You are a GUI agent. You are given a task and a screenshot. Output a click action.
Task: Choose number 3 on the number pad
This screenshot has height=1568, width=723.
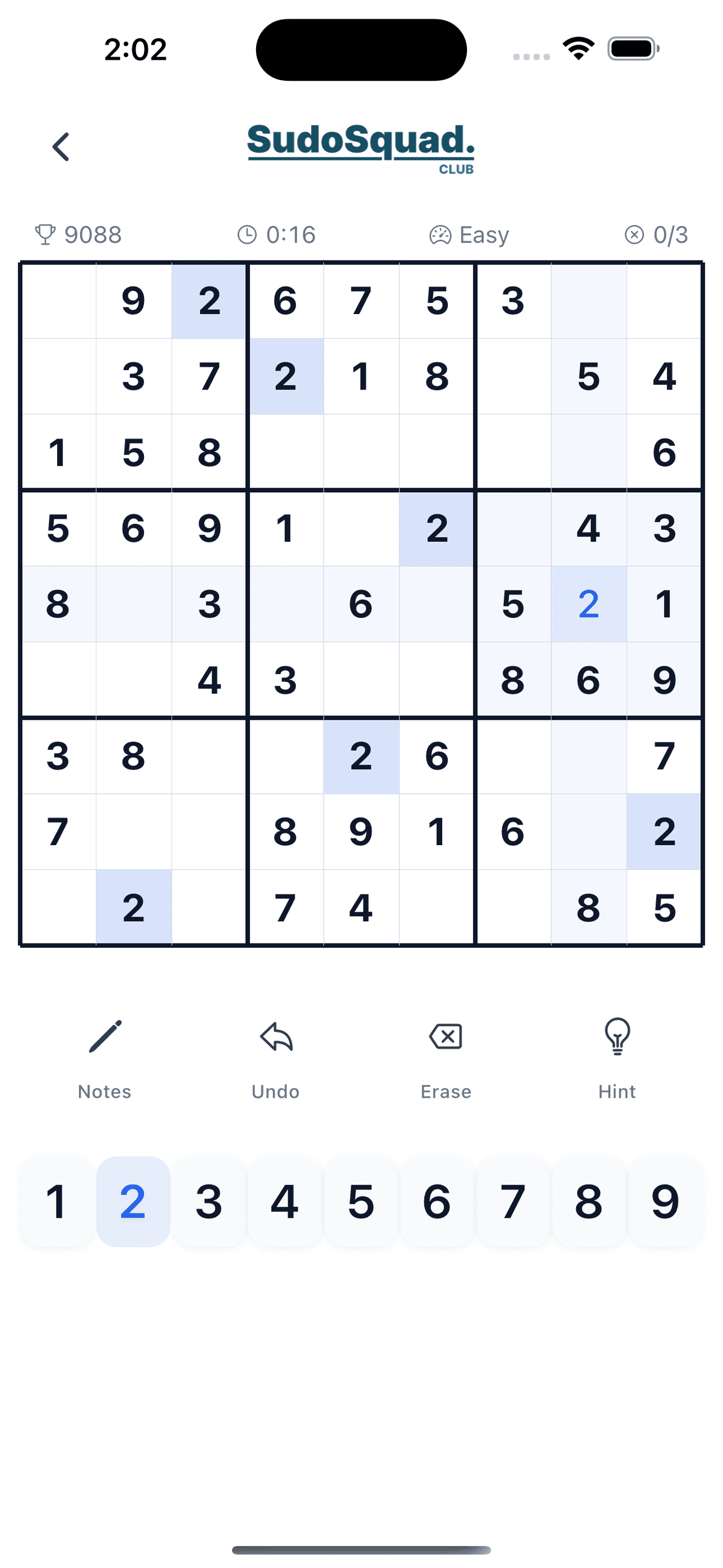208,1201
